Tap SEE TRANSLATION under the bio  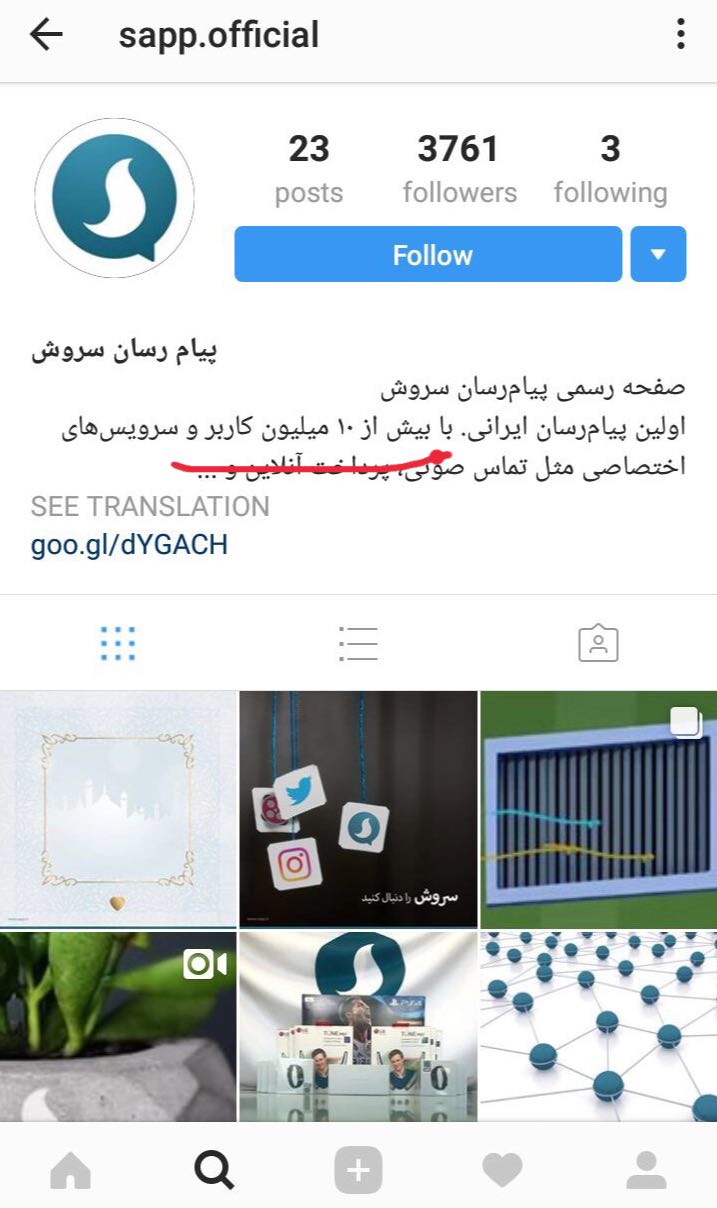(x=150, y=506)
